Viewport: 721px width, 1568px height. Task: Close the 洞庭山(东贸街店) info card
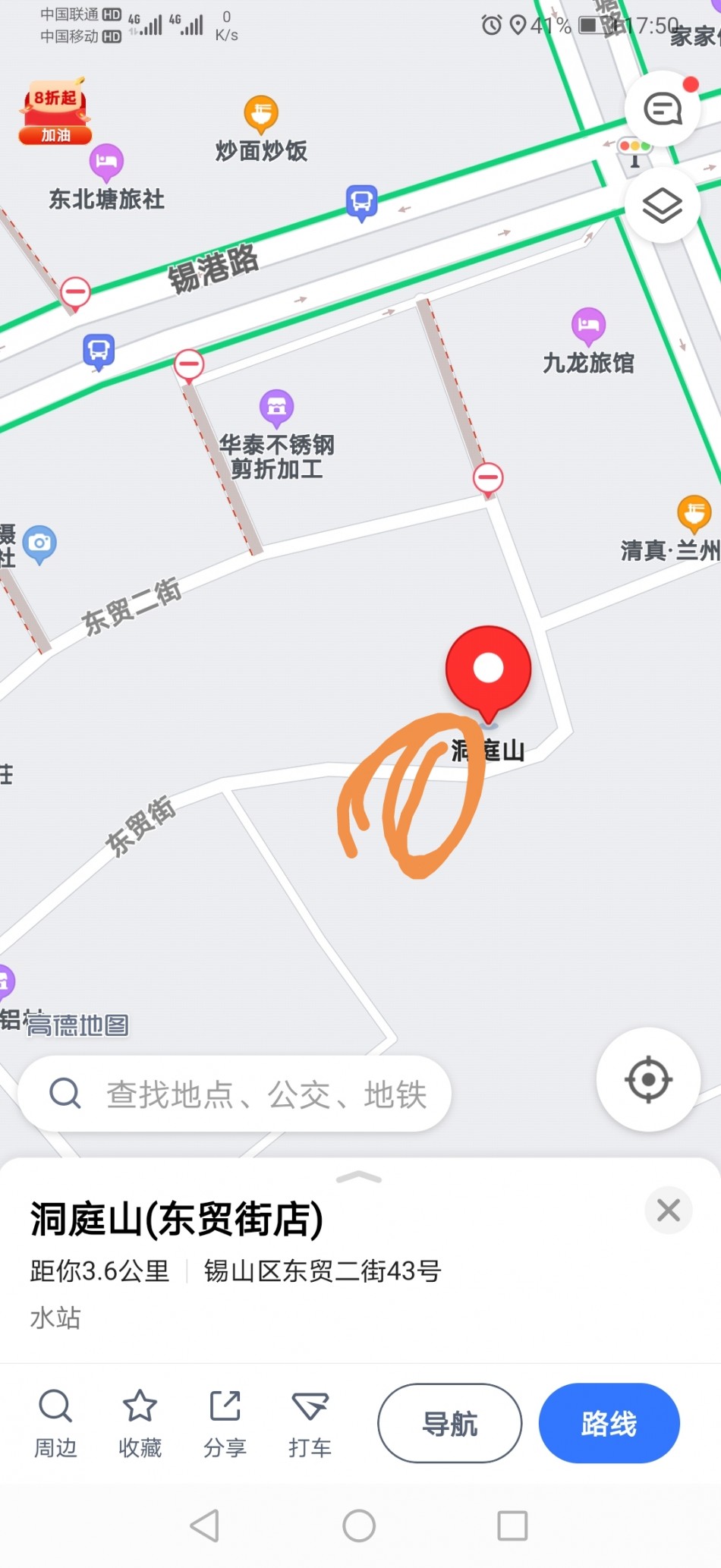click(668, 1210)
